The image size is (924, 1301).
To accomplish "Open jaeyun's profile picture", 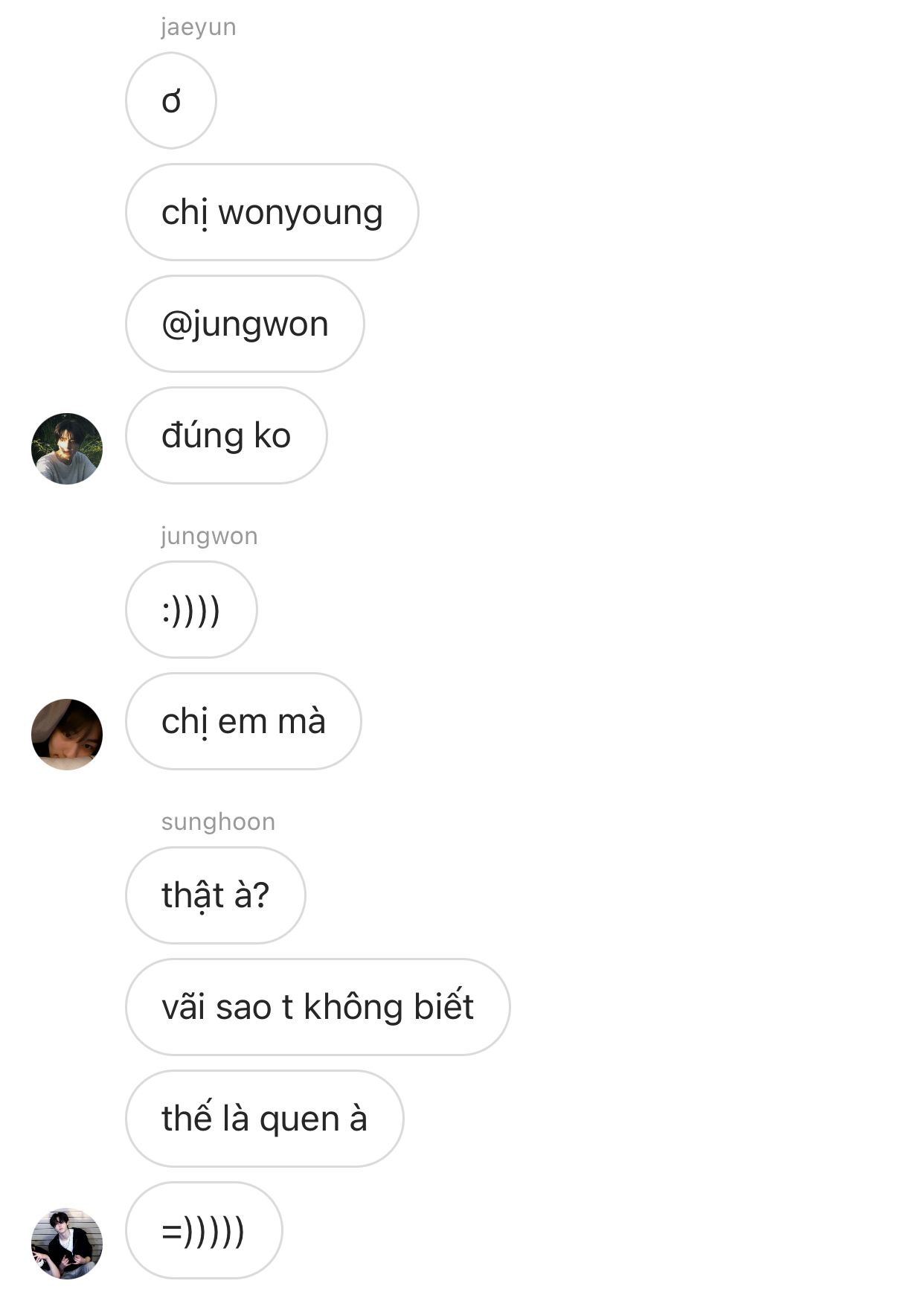I will coord(67,449).
